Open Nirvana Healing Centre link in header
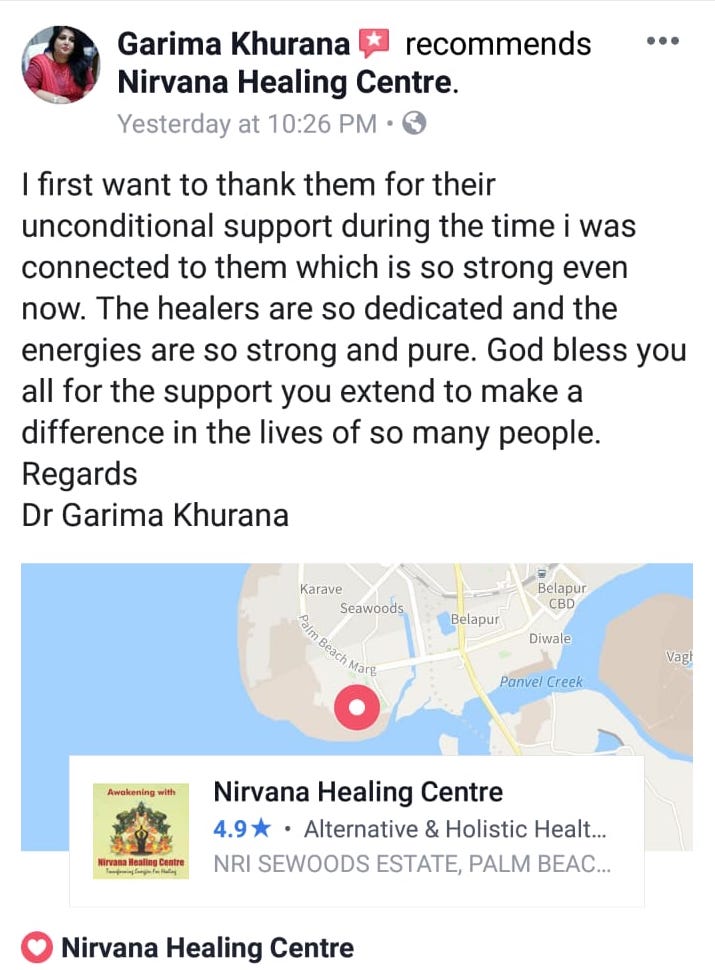The image size is (715, 970). 286,83
